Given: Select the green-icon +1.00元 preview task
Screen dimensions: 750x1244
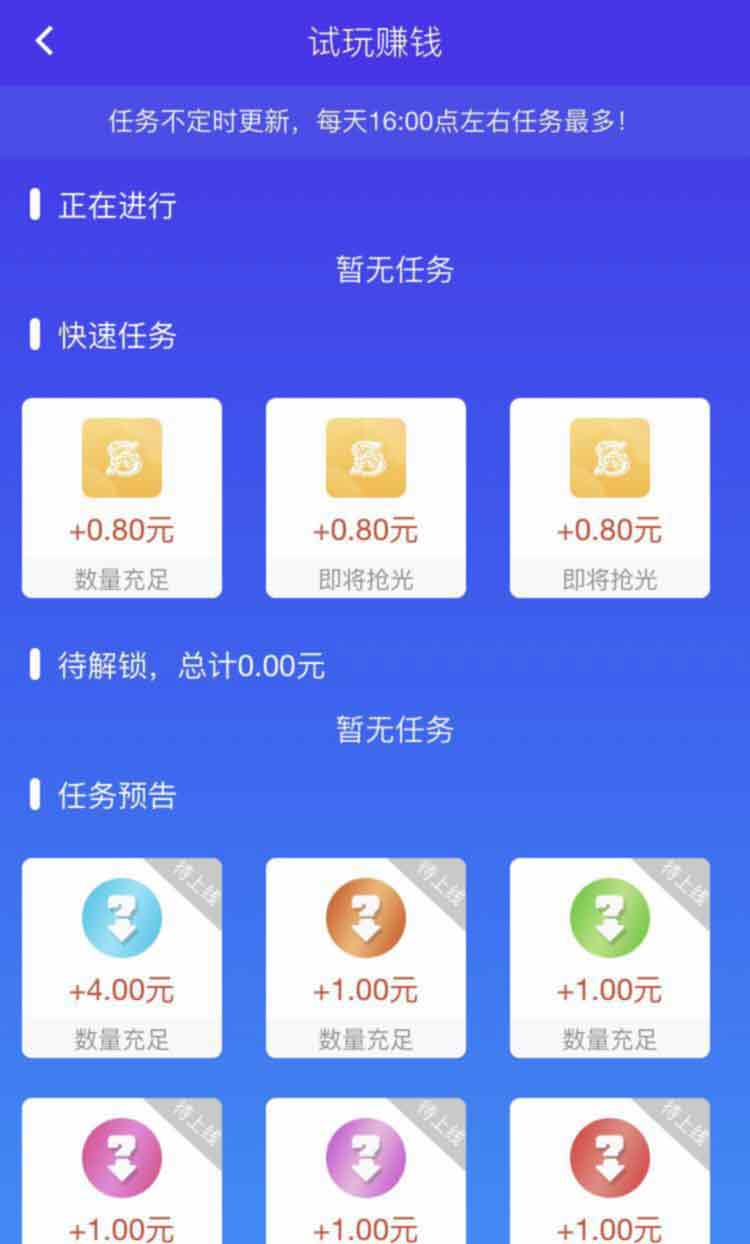Looking at the screenshot, I should (610, 958).
